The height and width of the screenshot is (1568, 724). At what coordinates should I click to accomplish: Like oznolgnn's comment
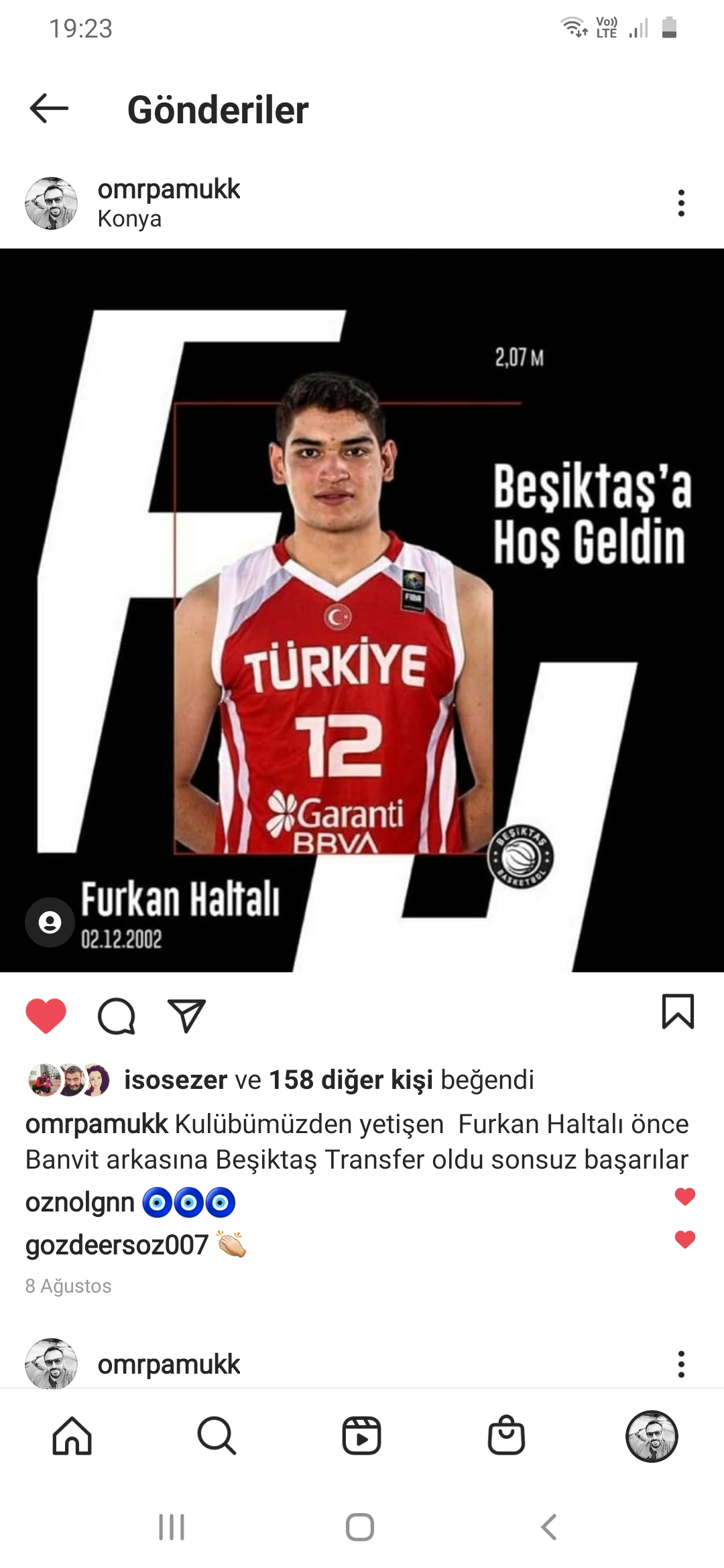pyautogui.click(x=684, y=1196)
